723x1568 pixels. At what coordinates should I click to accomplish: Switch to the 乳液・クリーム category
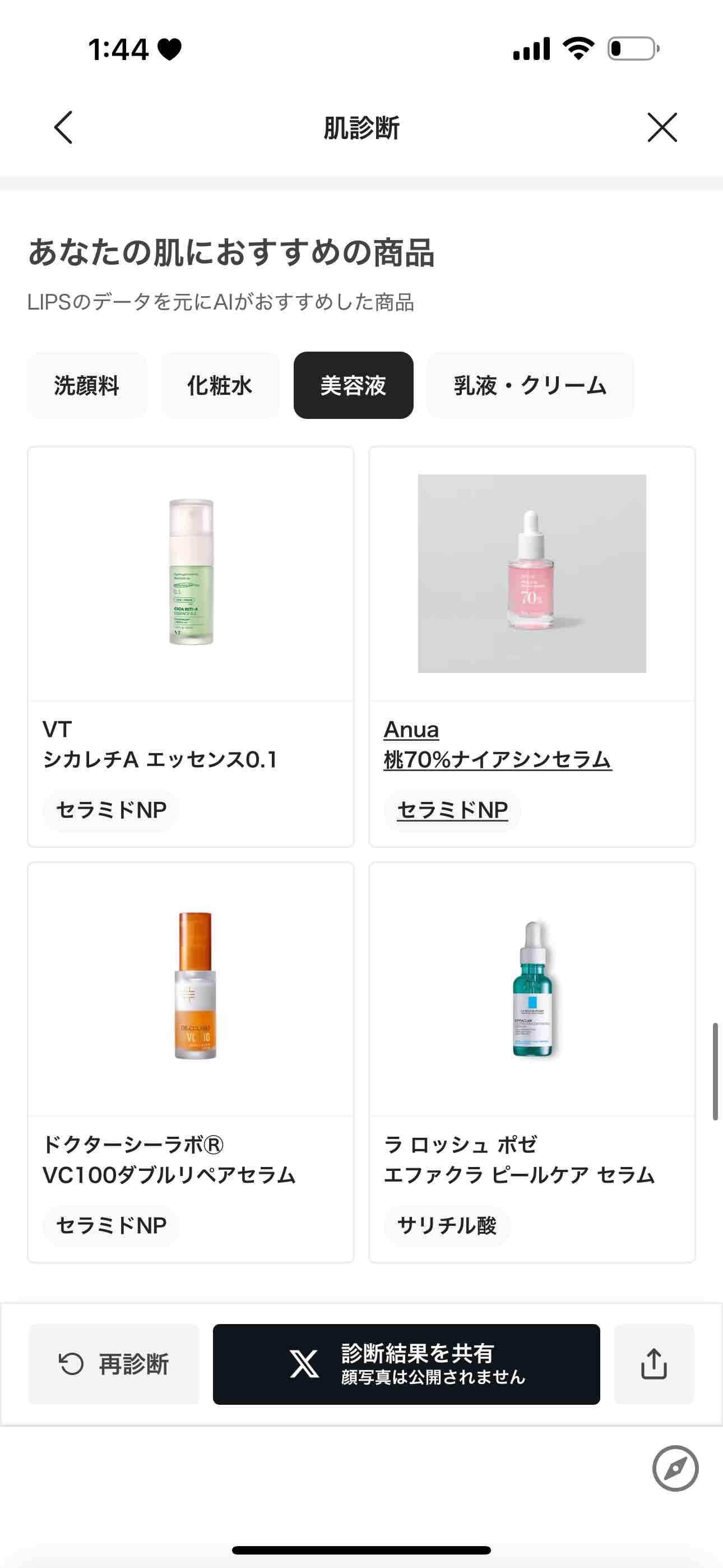coord(530,385)
